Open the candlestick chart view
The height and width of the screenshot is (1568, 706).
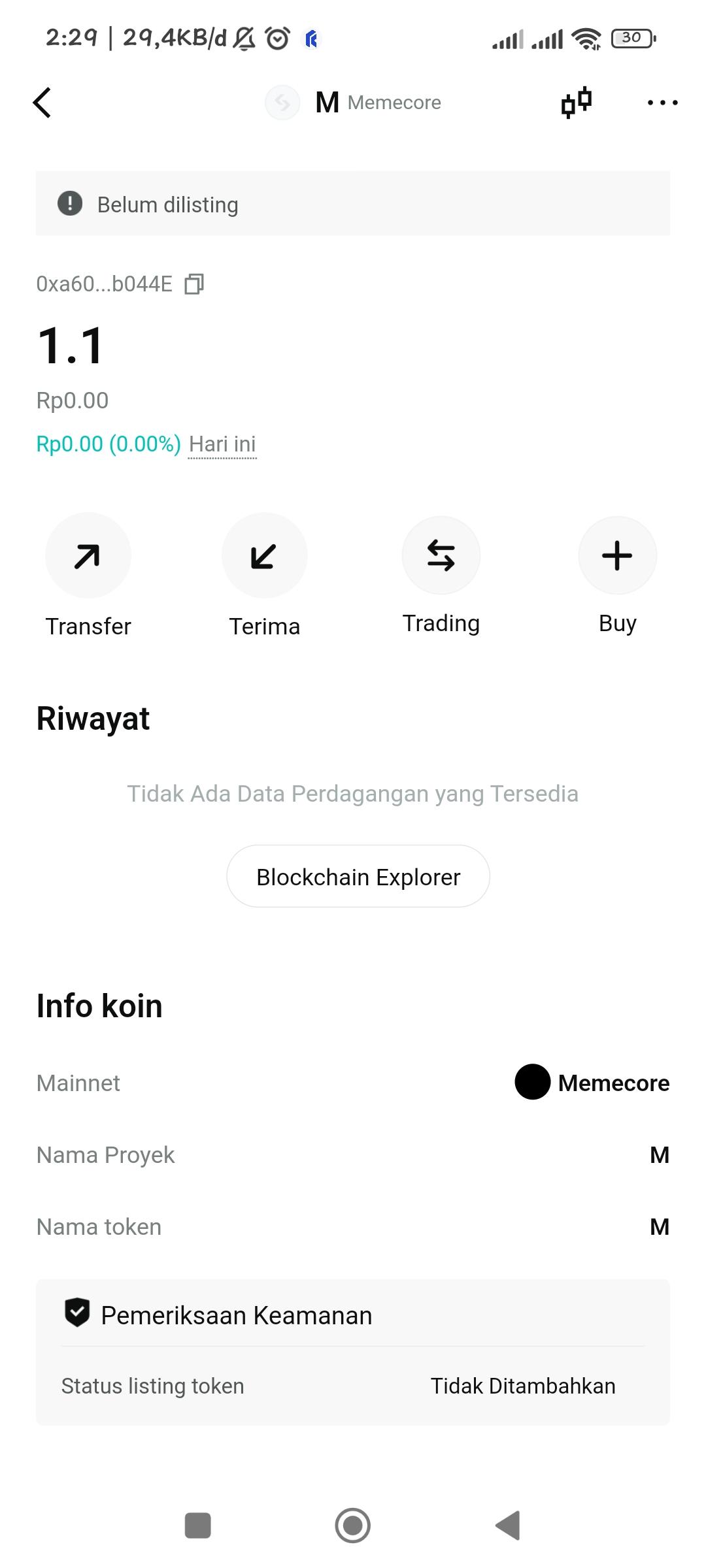574,102
